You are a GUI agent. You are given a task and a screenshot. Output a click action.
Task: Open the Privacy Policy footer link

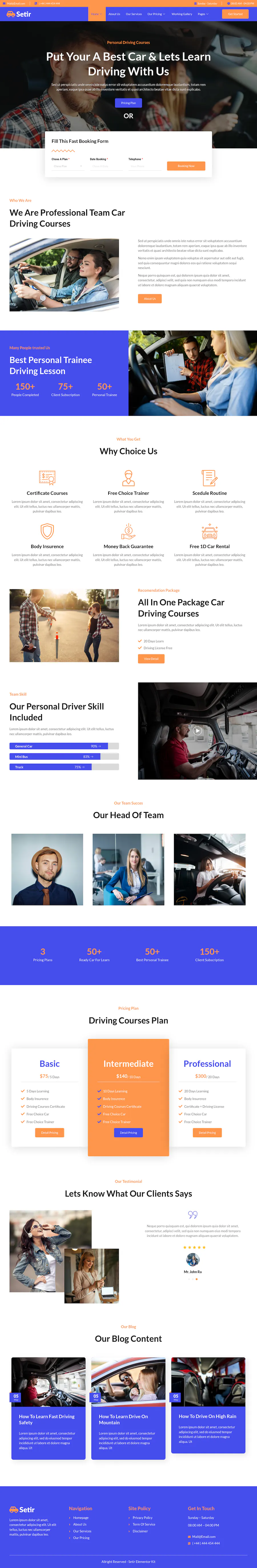click(142, 1518)
